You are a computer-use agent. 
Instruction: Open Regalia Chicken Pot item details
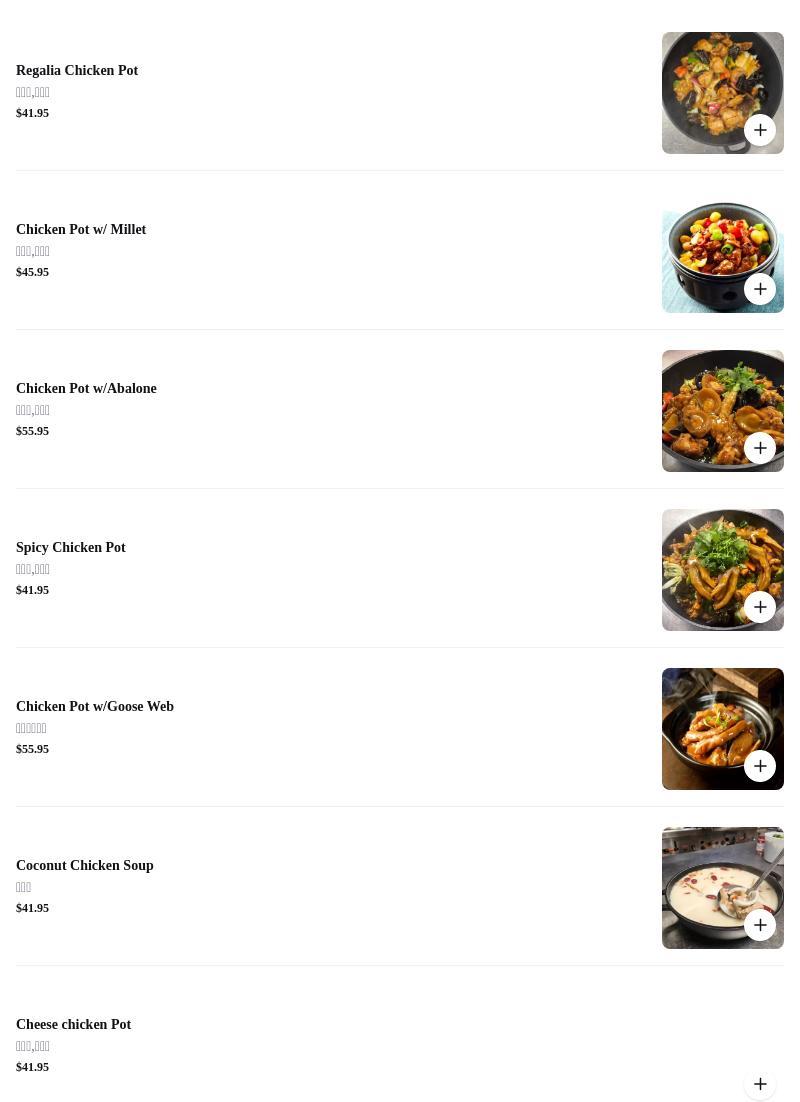[x=77, y=71]
